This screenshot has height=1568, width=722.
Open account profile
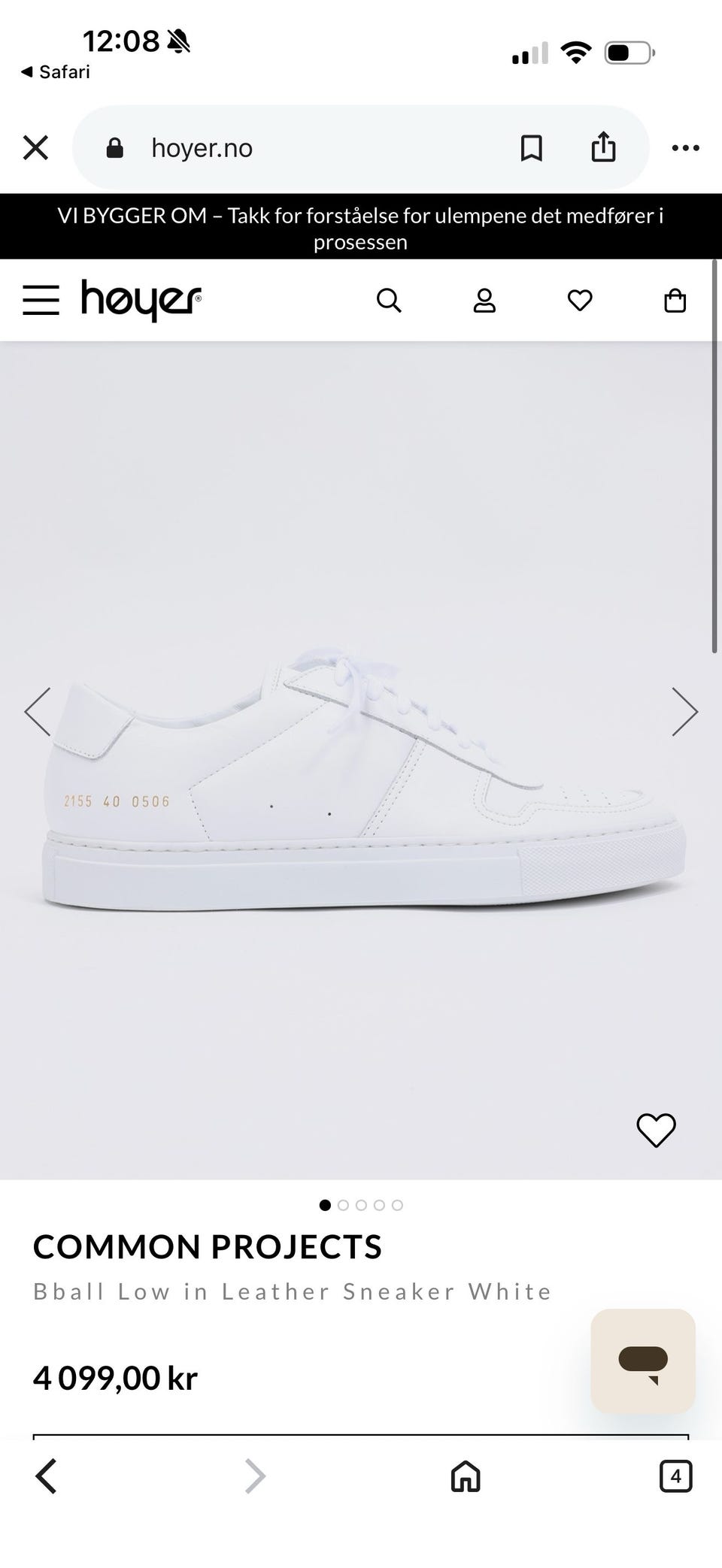click(x=484, y=301)
